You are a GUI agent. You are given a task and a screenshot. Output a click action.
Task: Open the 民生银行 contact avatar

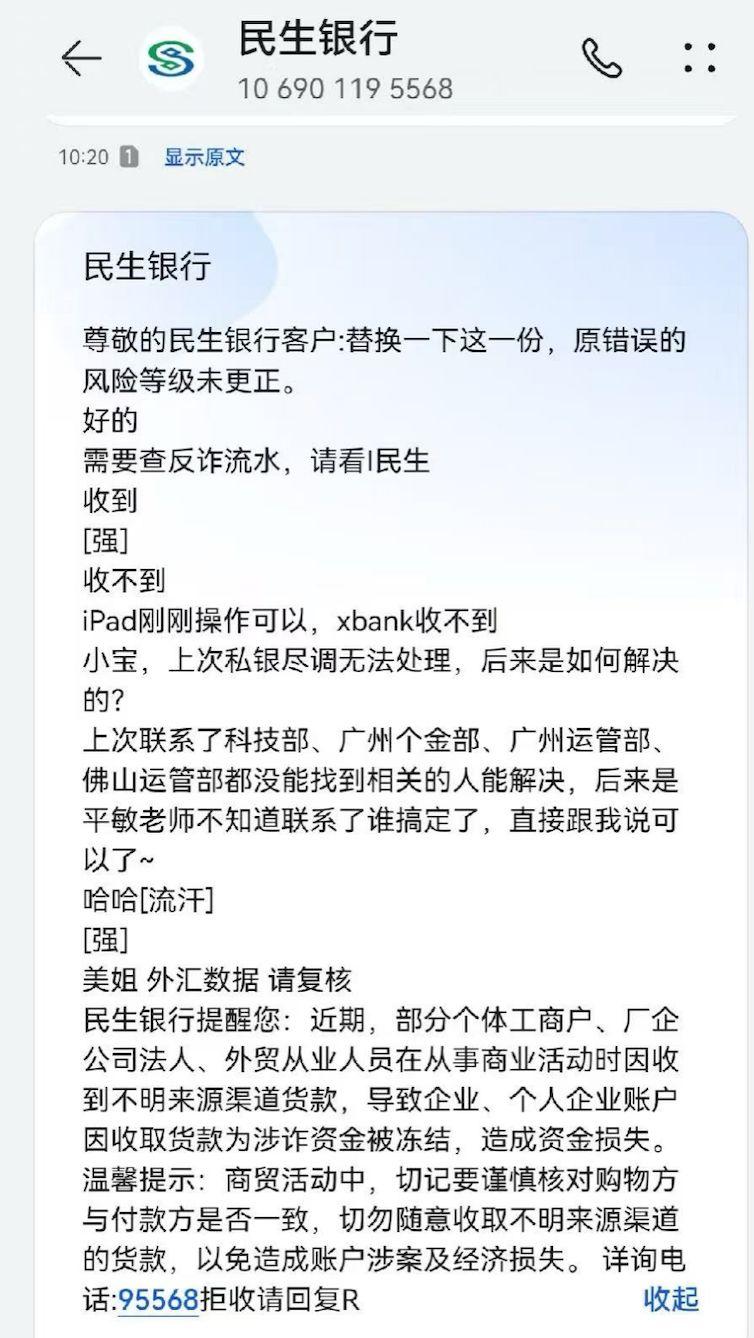point(171,60)
